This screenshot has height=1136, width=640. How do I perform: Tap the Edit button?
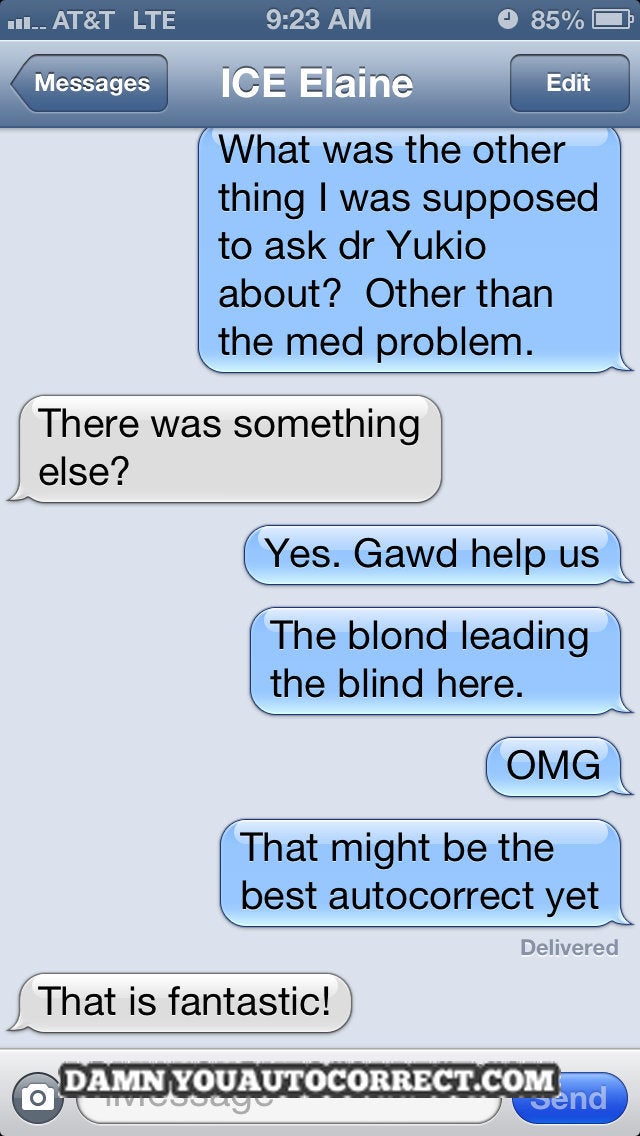567,84
